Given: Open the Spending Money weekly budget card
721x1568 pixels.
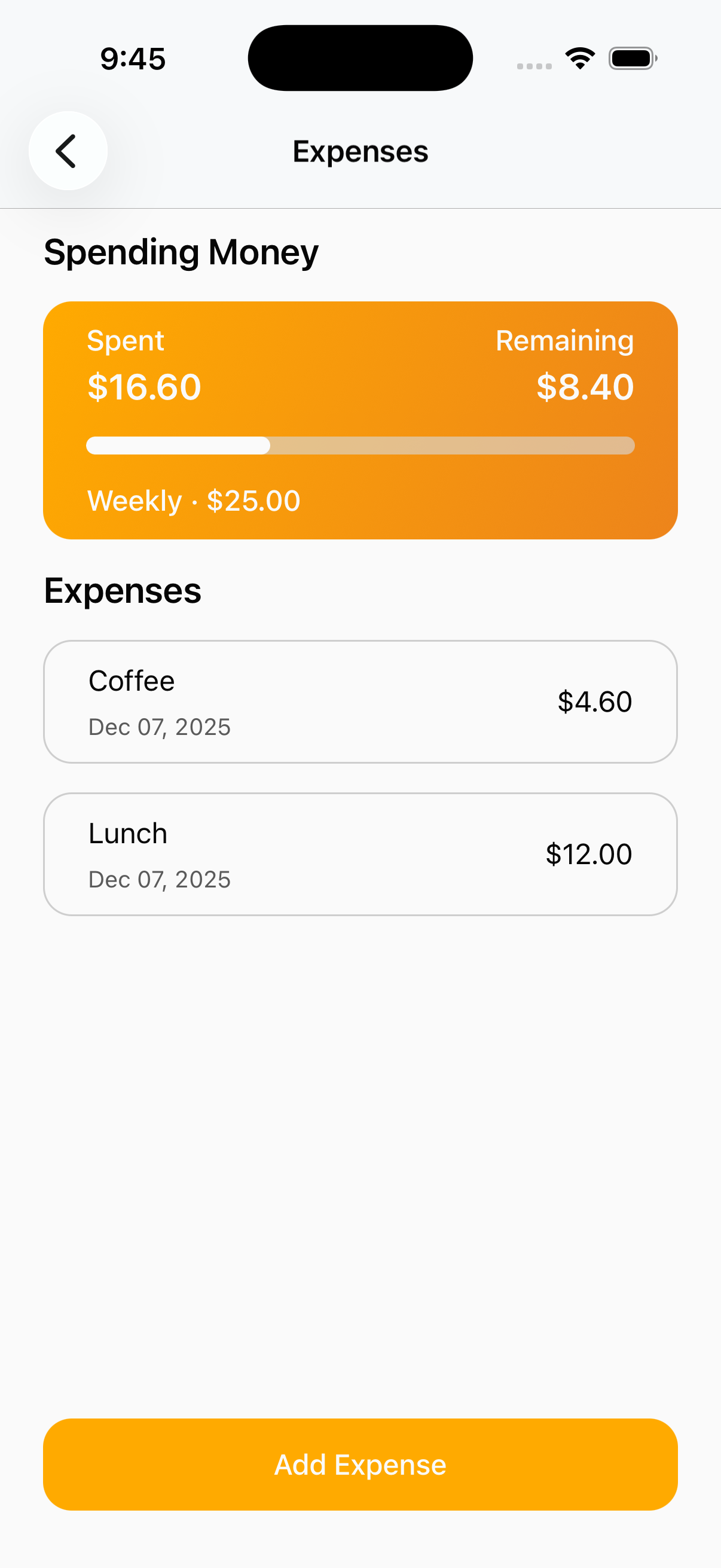Looking at the screenshot, I should [x=360, y=420].
